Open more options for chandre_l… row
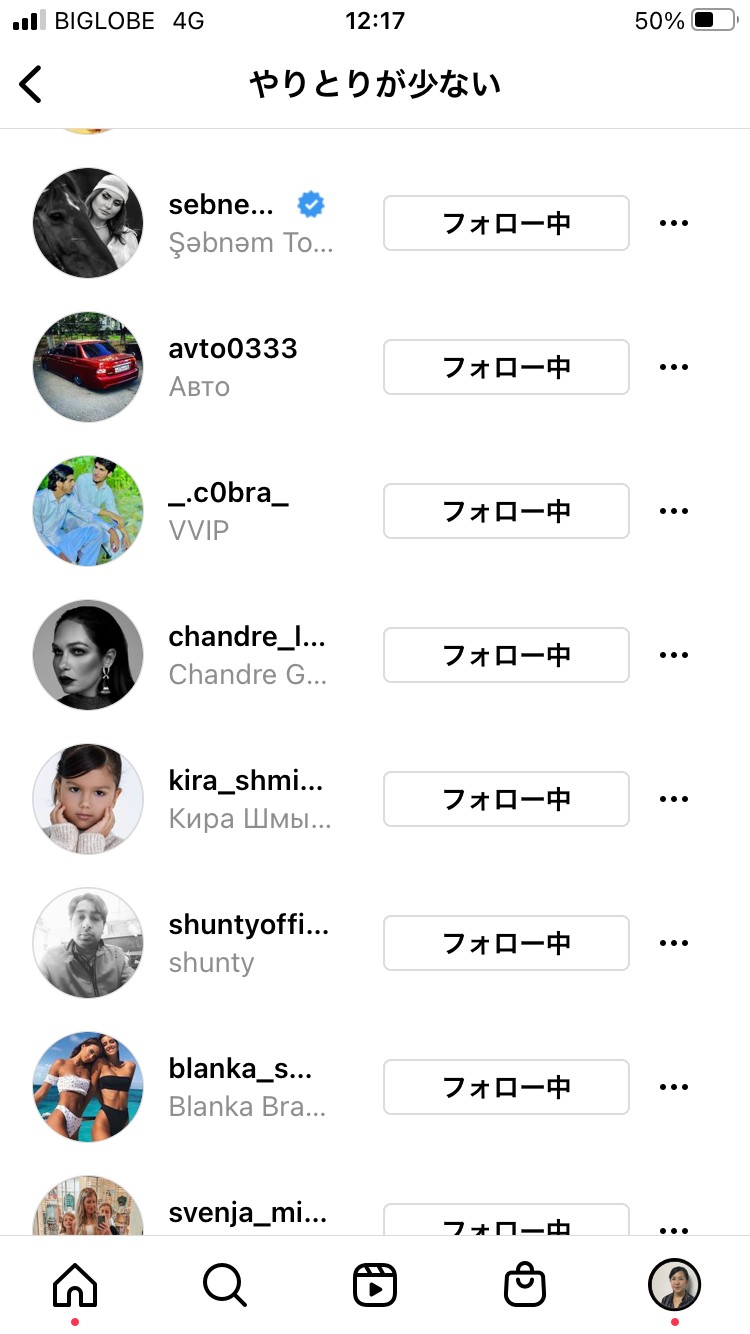Screen dimensions: 750x1334 point(674,655)
